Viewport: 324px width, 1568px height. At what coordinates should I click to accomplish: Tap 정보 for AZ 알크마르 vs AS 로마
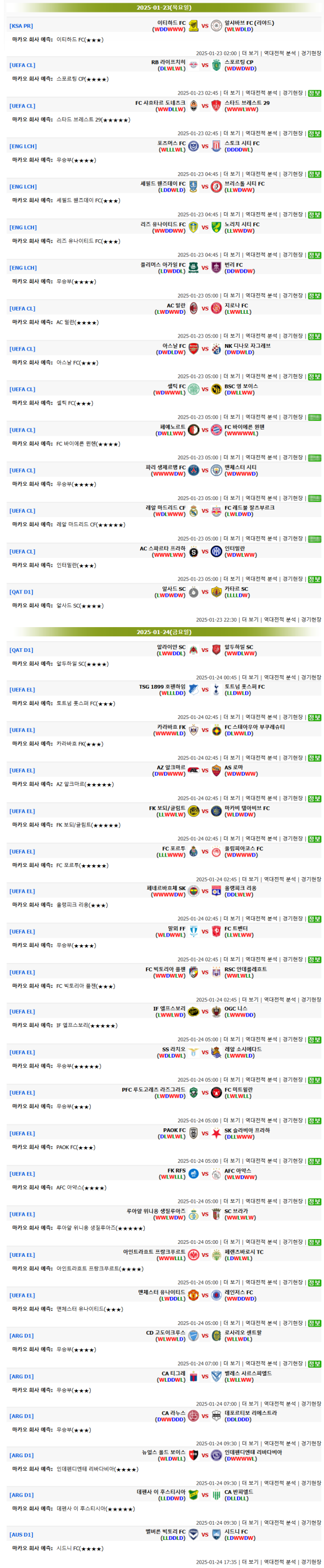point(314,798)
